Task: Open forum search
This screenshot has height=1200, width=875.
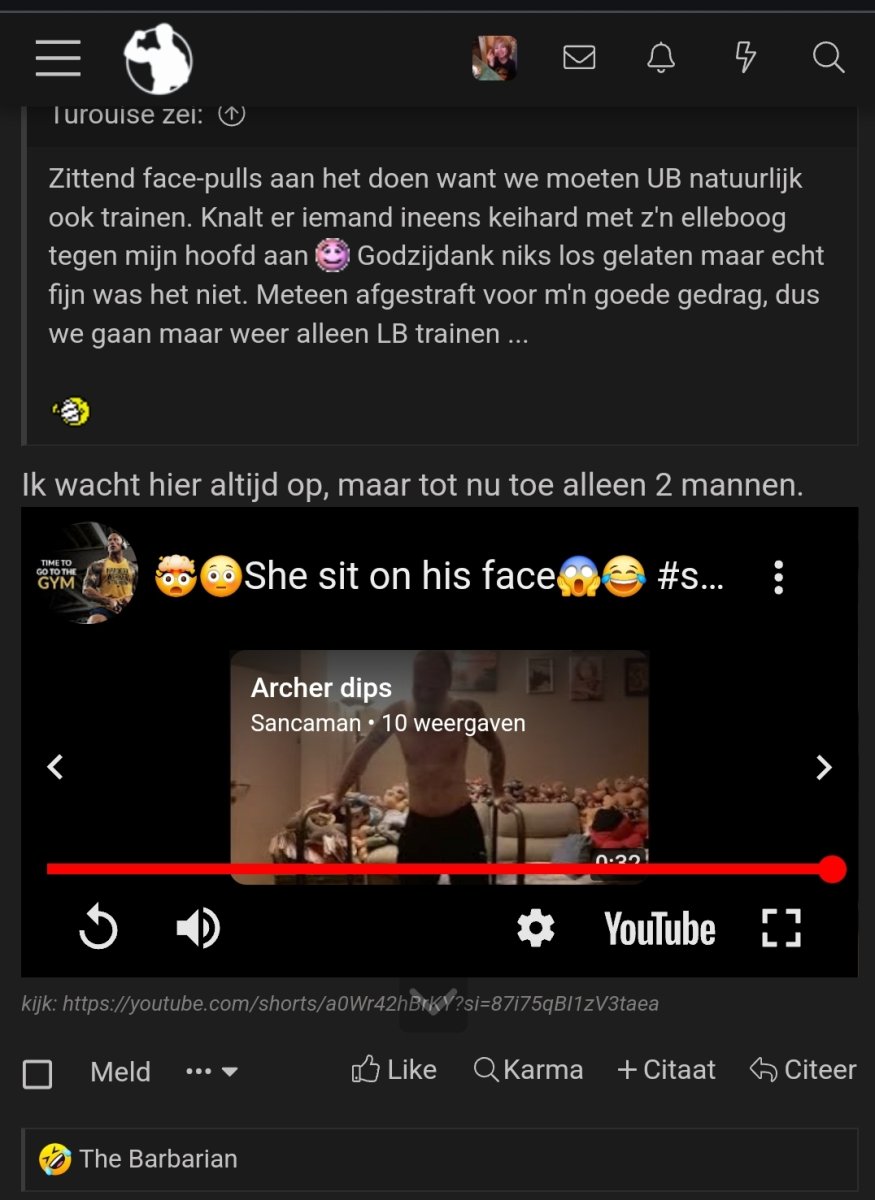Action: click(x=828, y=58)
